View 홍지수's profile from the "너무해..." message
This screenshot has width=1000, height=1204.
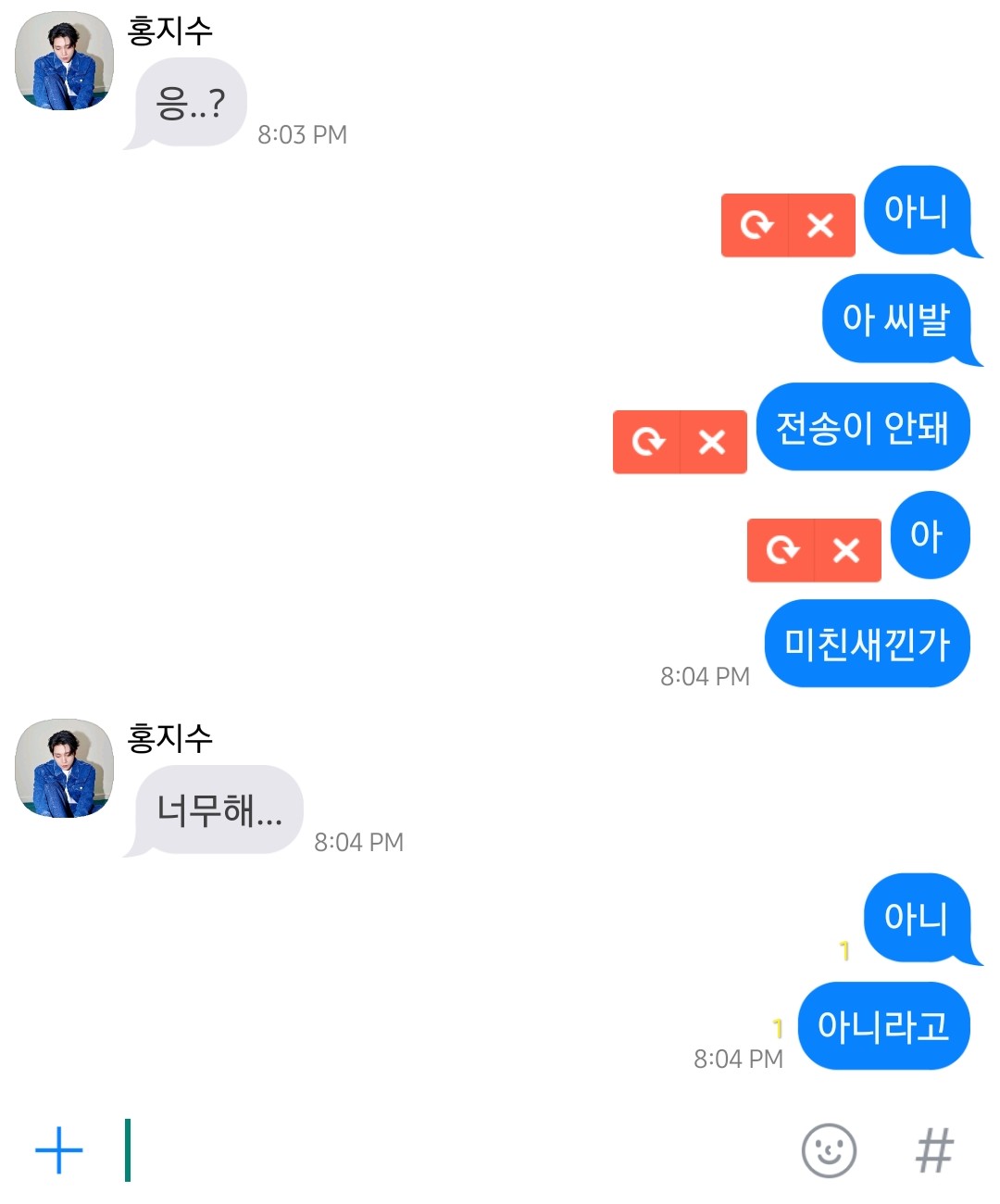click(x=64, y=769)
